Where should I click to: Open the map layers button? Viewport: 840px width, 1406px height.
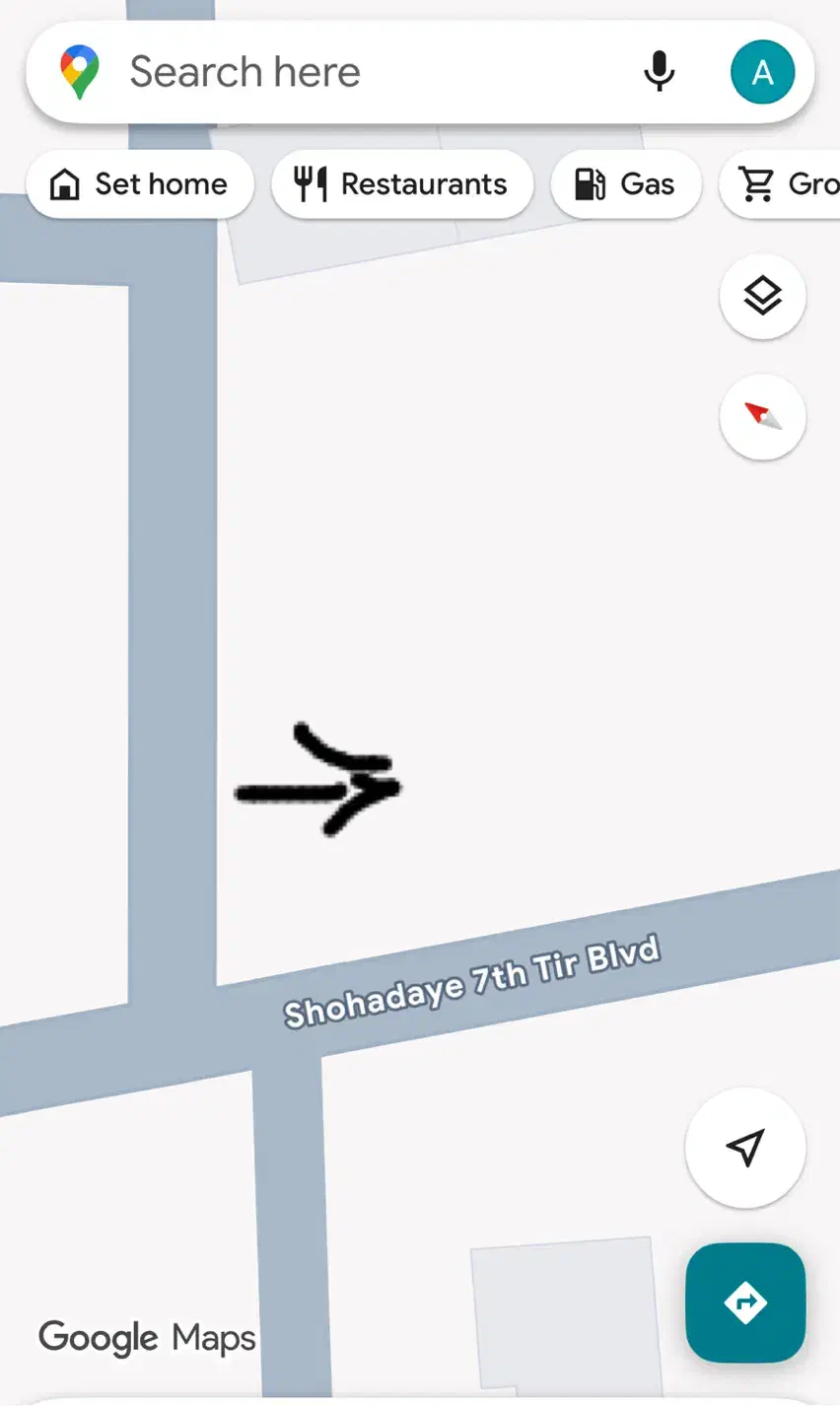(762, 296)
